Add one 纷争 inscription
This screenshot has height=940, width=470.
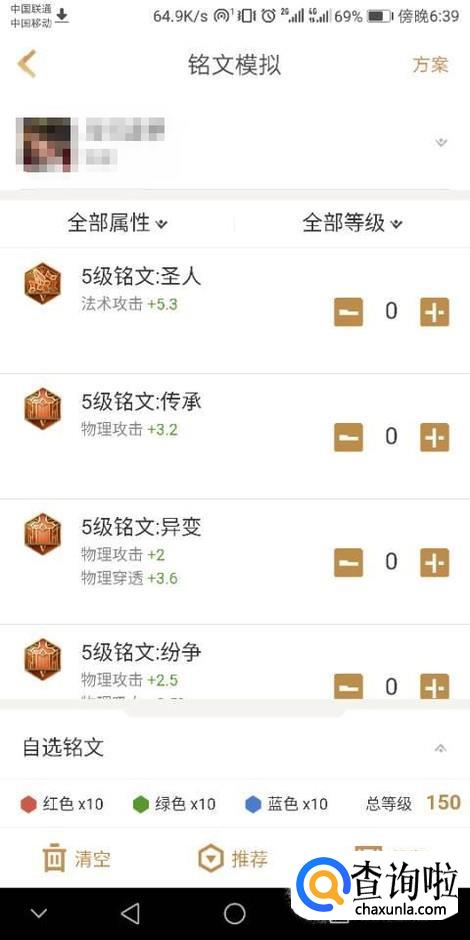(x=435, y=686)
